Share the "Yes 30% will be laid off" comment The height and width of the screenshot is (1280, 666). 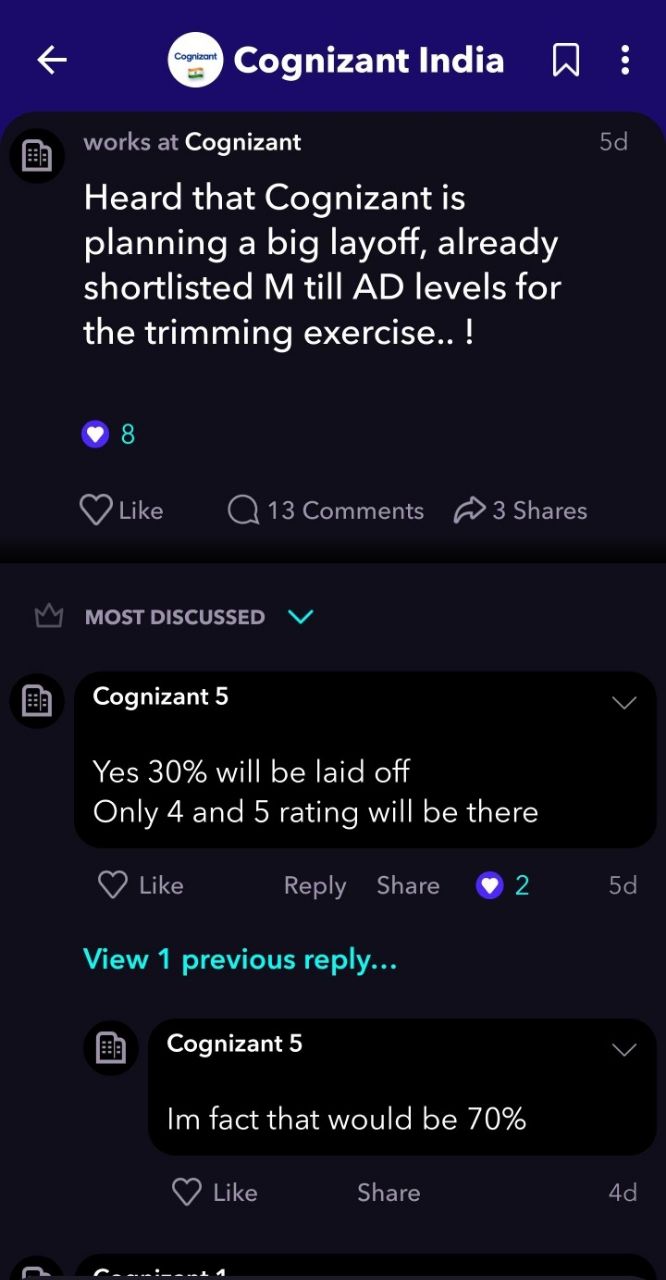point(408,885)
